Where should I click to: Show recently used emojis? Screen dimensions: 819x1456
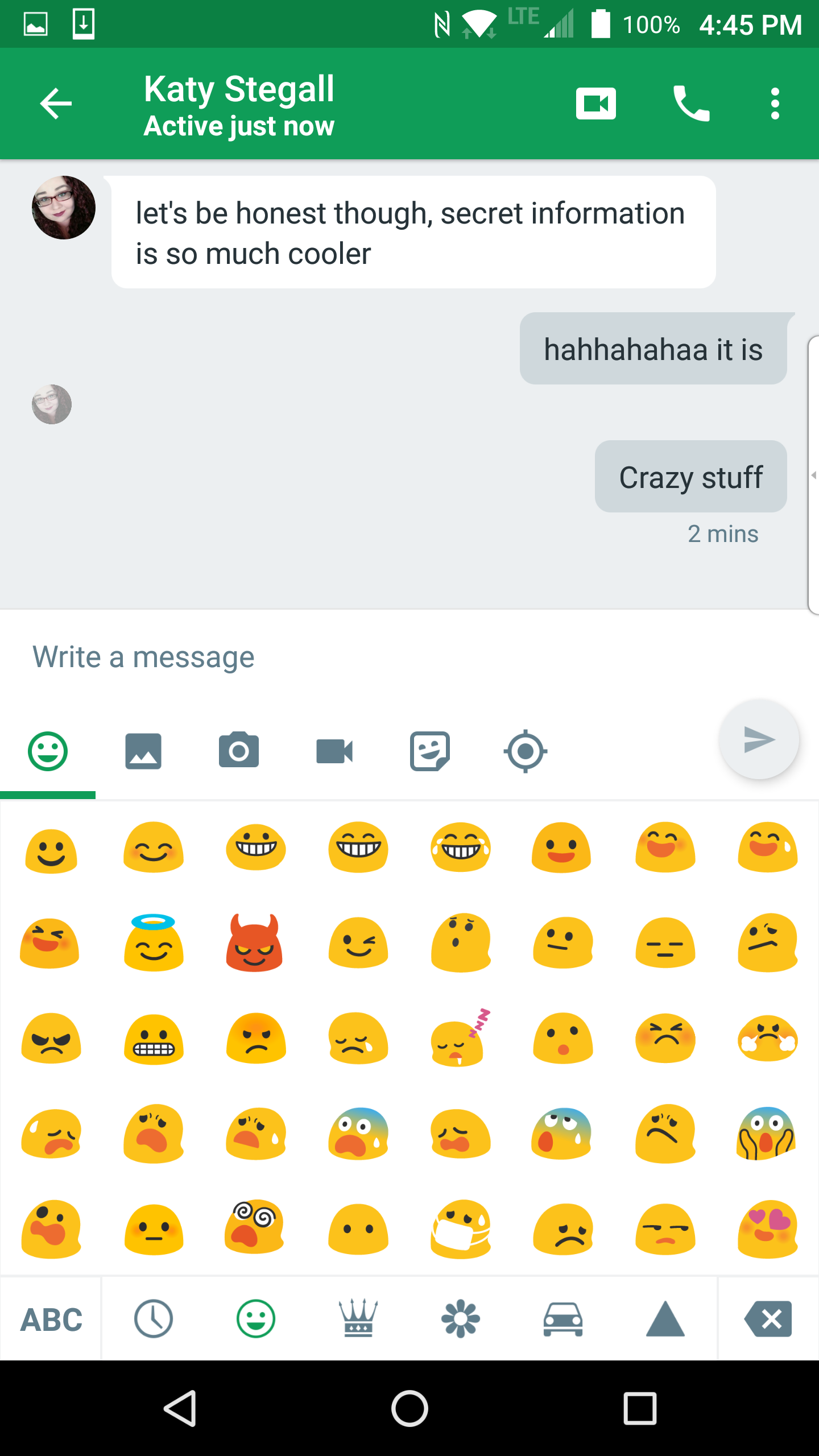154,1318
